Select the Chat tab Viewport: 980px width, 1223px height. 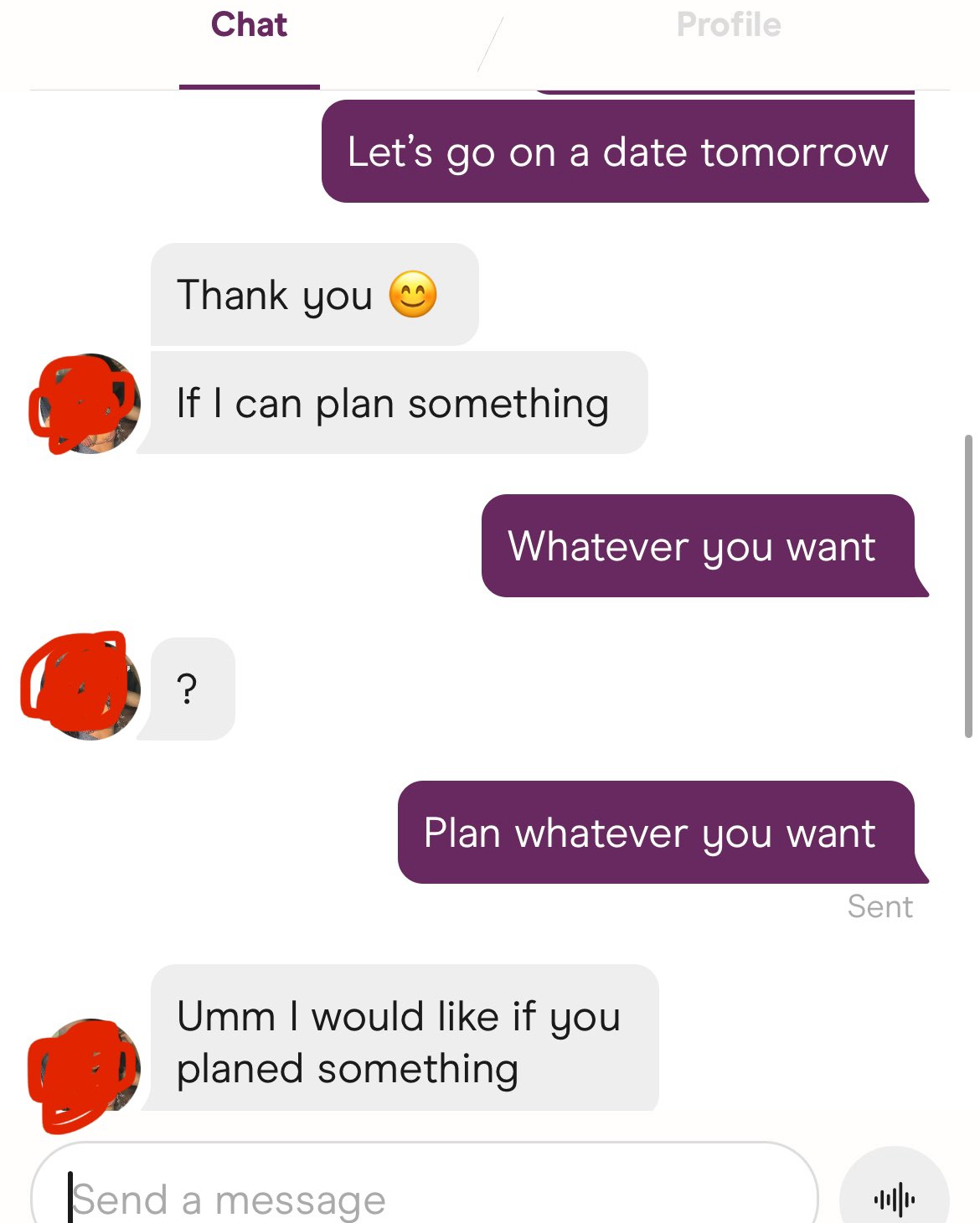[249, 25]
